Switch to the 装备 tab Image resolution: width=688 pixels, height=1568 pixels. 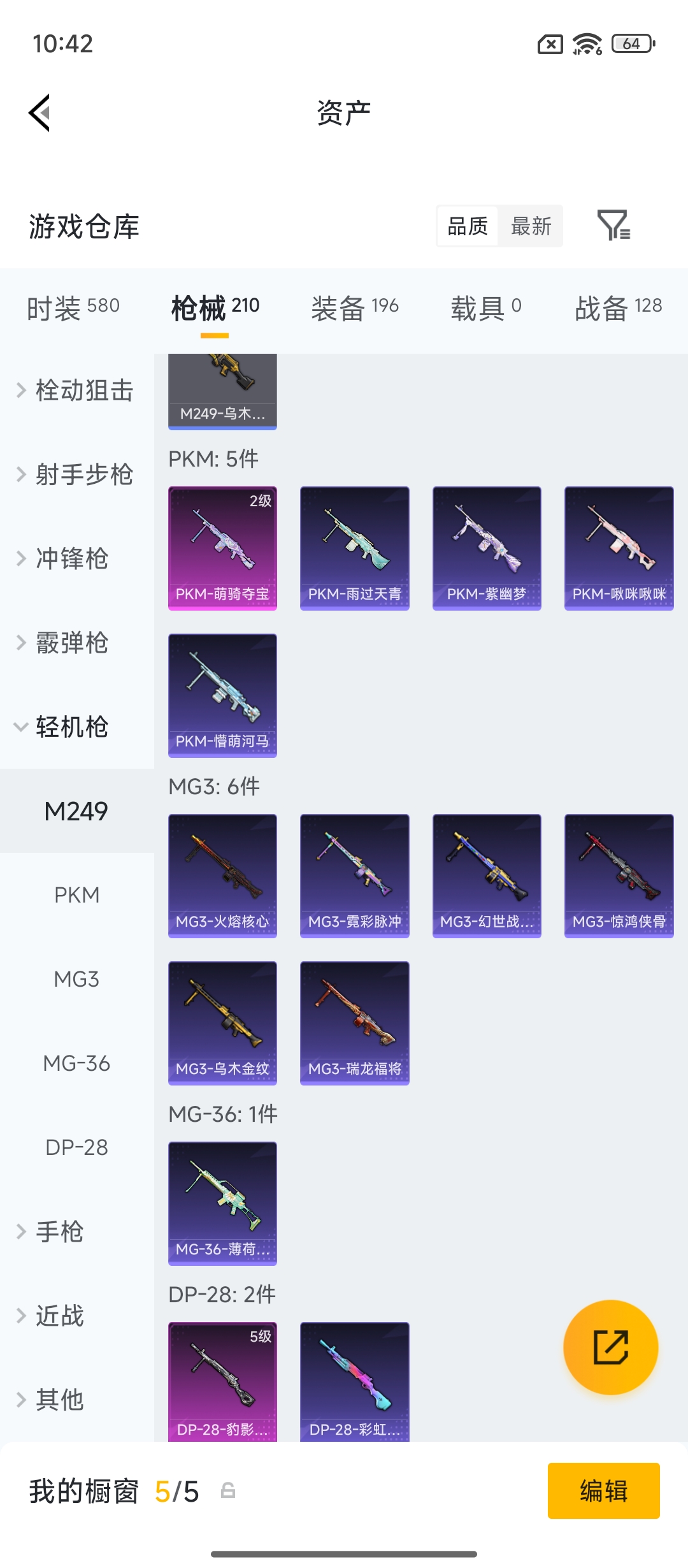pos(355,308)
